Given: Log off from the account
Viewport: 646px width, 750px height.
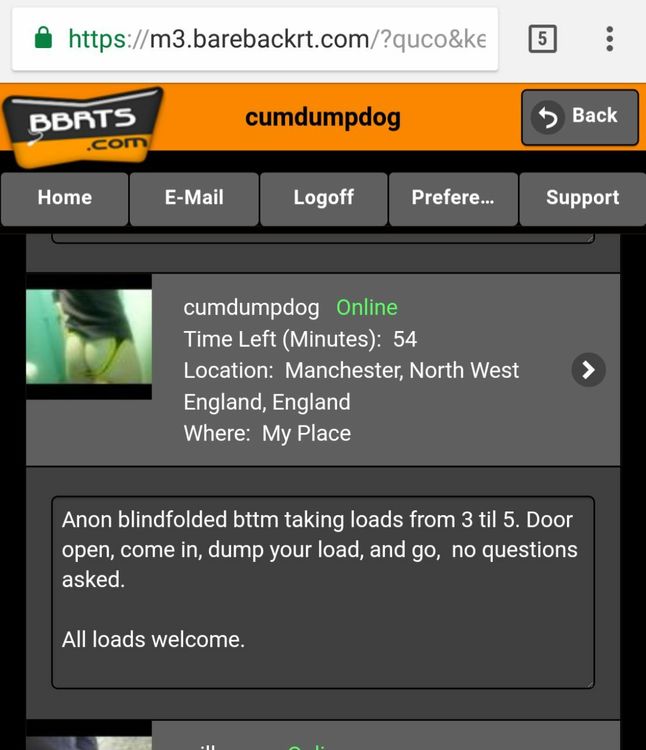Looking at the screenshot, I should 323,198.
